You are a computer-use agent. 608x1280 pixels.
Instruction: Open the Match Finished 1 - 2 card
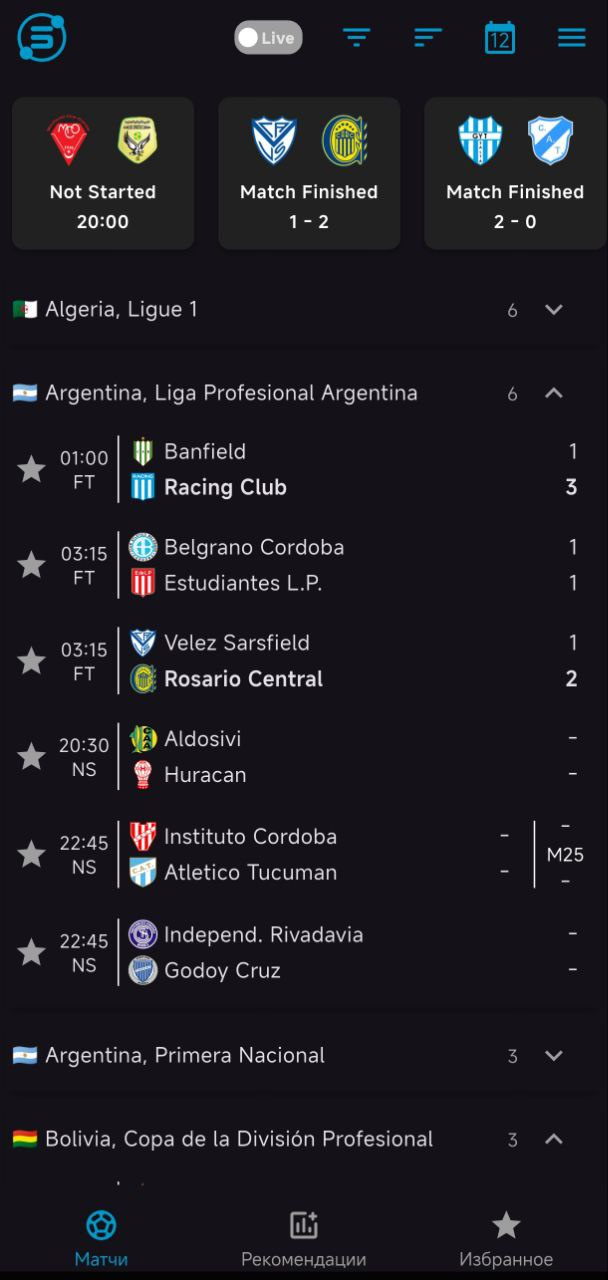coord(309,173)
